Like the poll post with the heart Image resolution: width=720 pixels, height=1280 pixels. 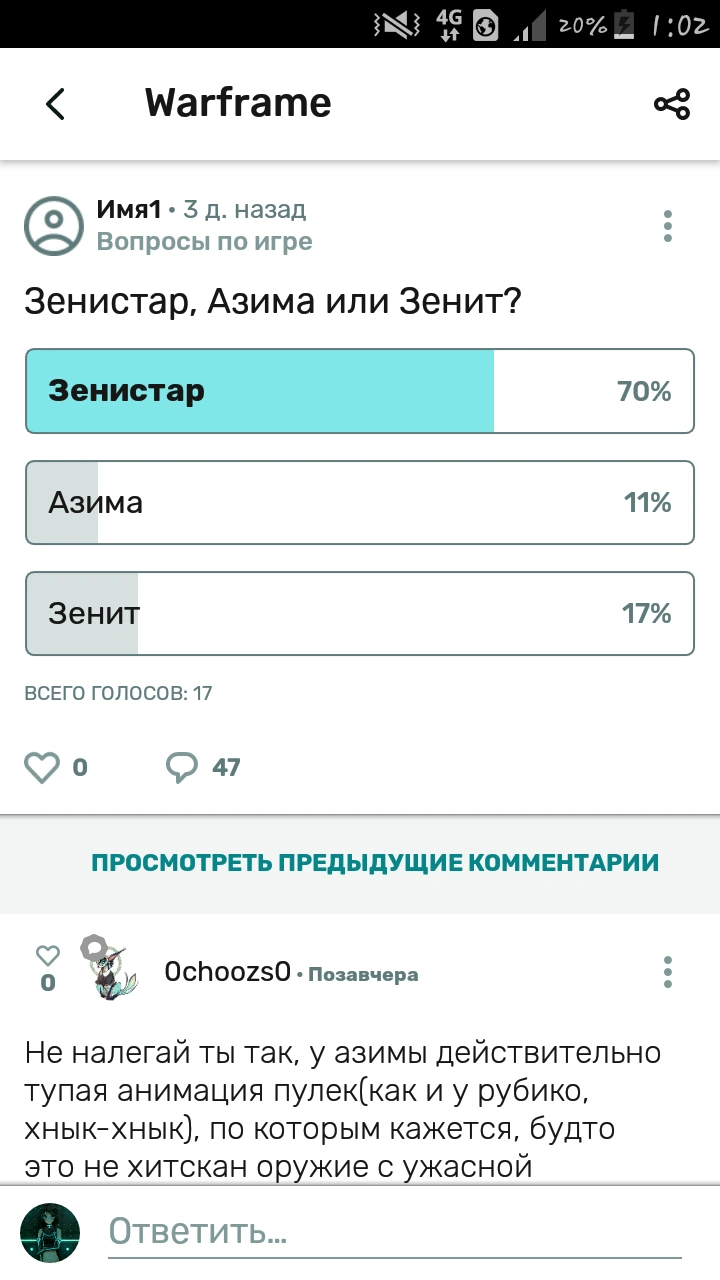[42, 768]
